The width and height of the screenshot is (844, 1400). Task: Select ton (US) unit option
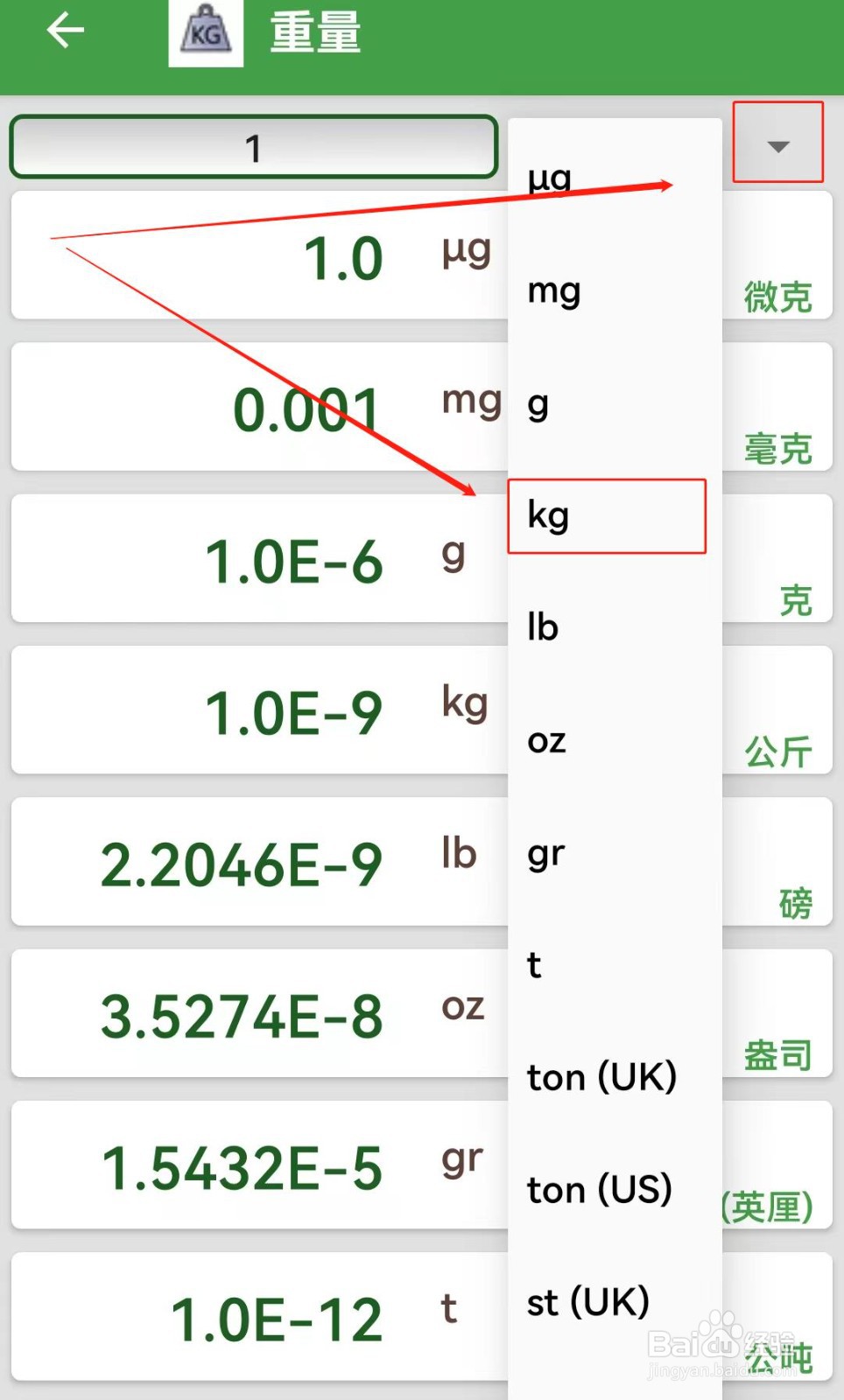615,1190
